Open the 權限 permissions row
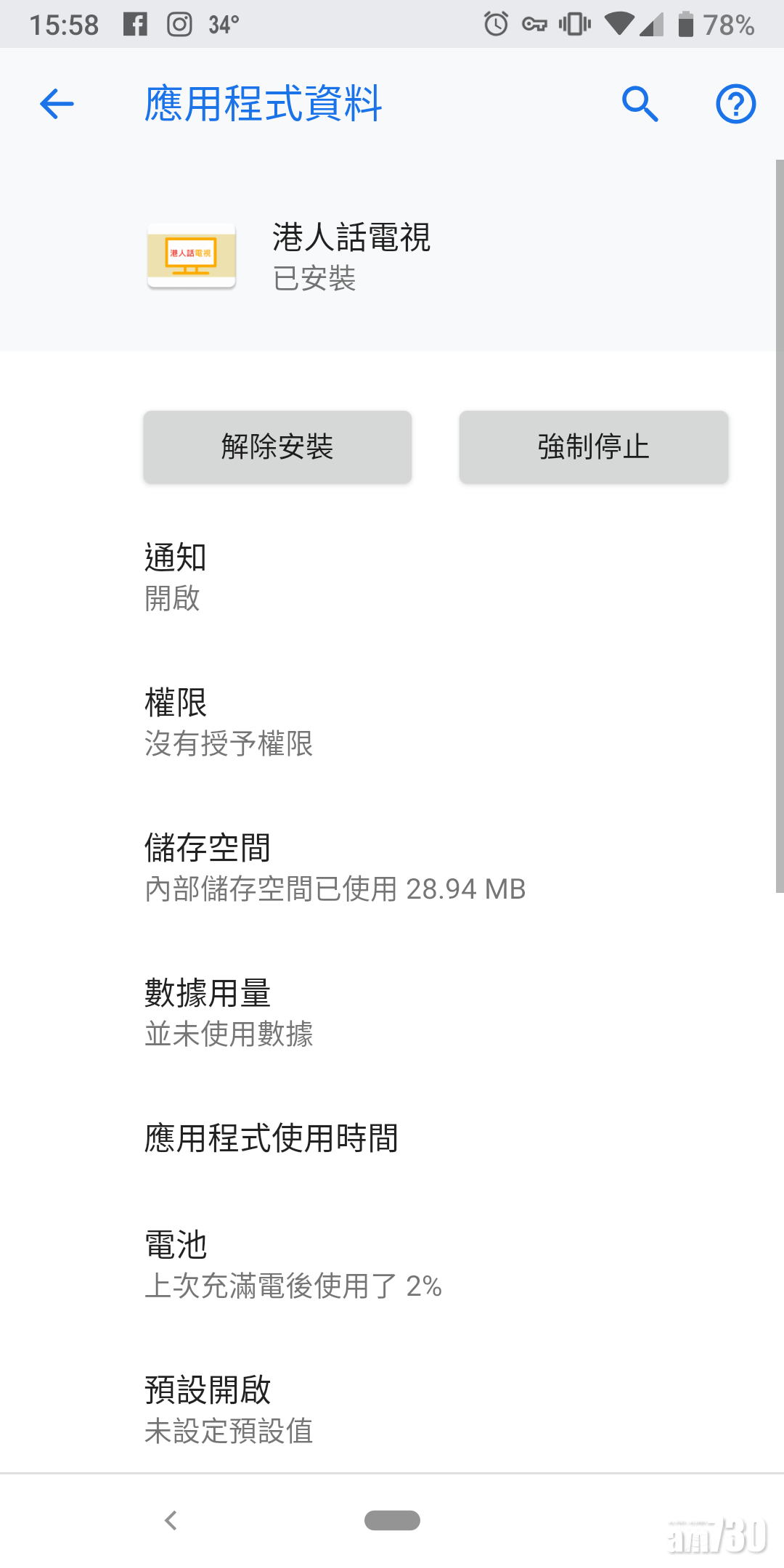The image size is (784, 1568). pos(392,722)
